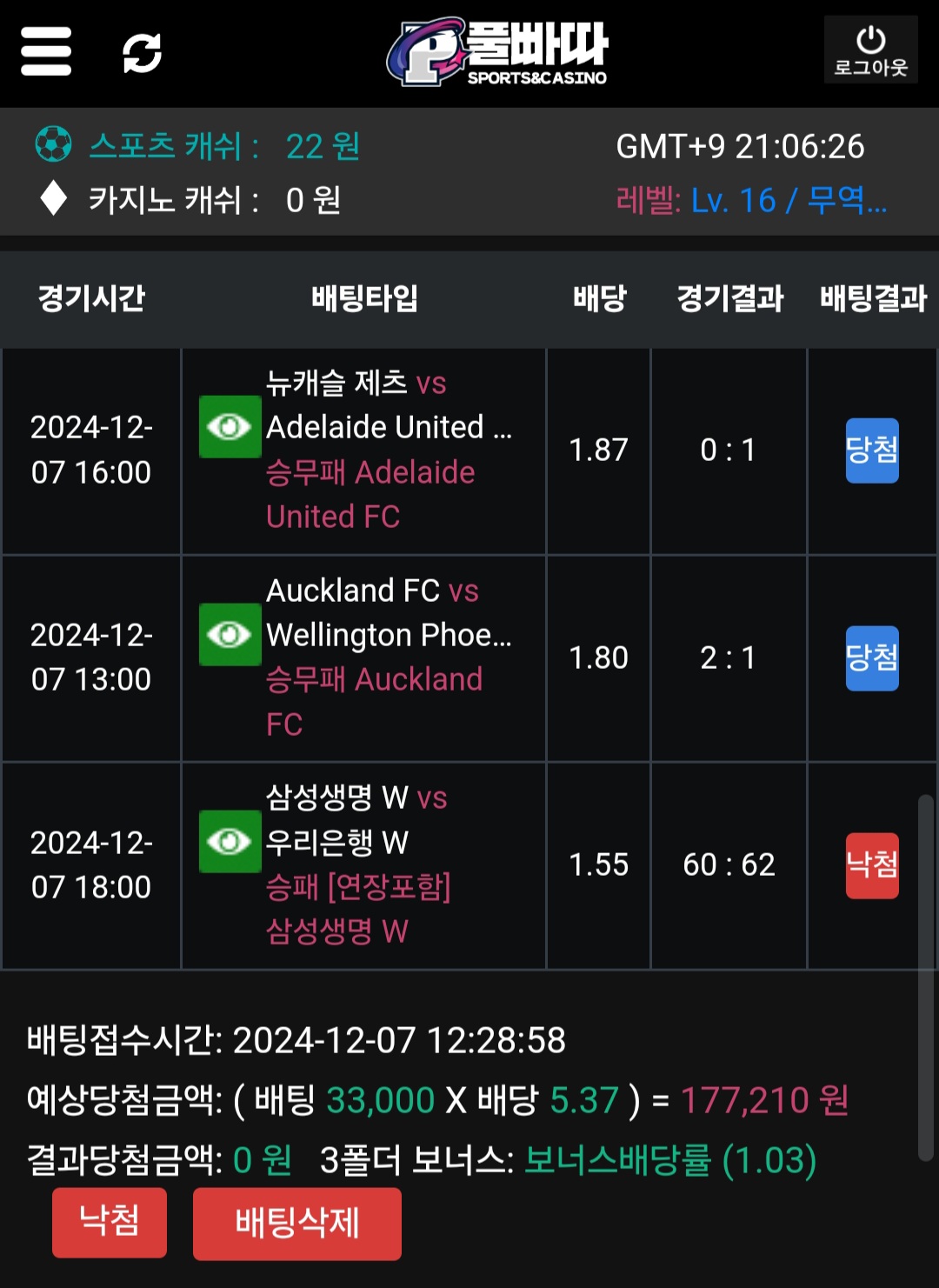Viewport: 939px width, 1288px height.
Task: View details for Auckland FC match eye icon
Action: click(230, 634)
